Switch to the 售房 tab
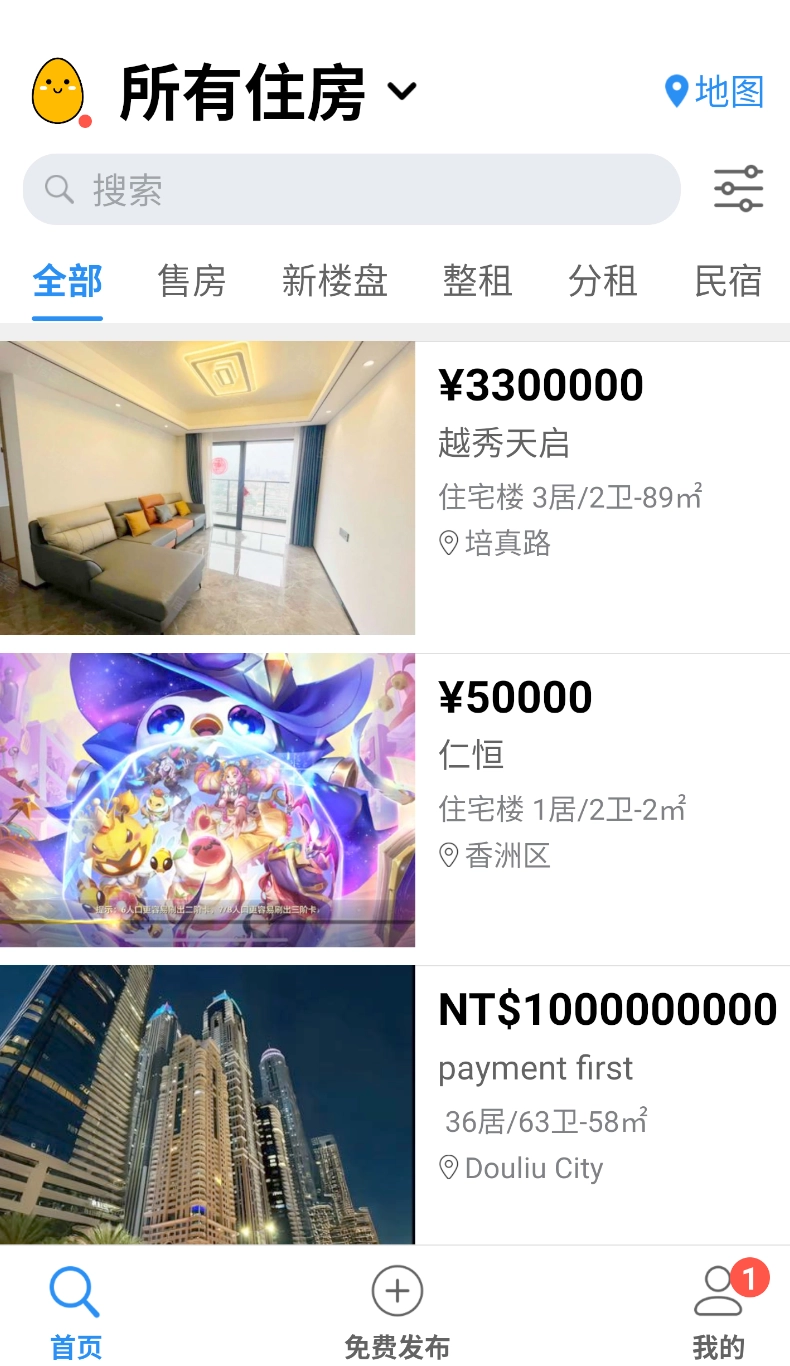The width and height of the screenshot is (790, 1366). pyautogui.click(x=191, y=282)
